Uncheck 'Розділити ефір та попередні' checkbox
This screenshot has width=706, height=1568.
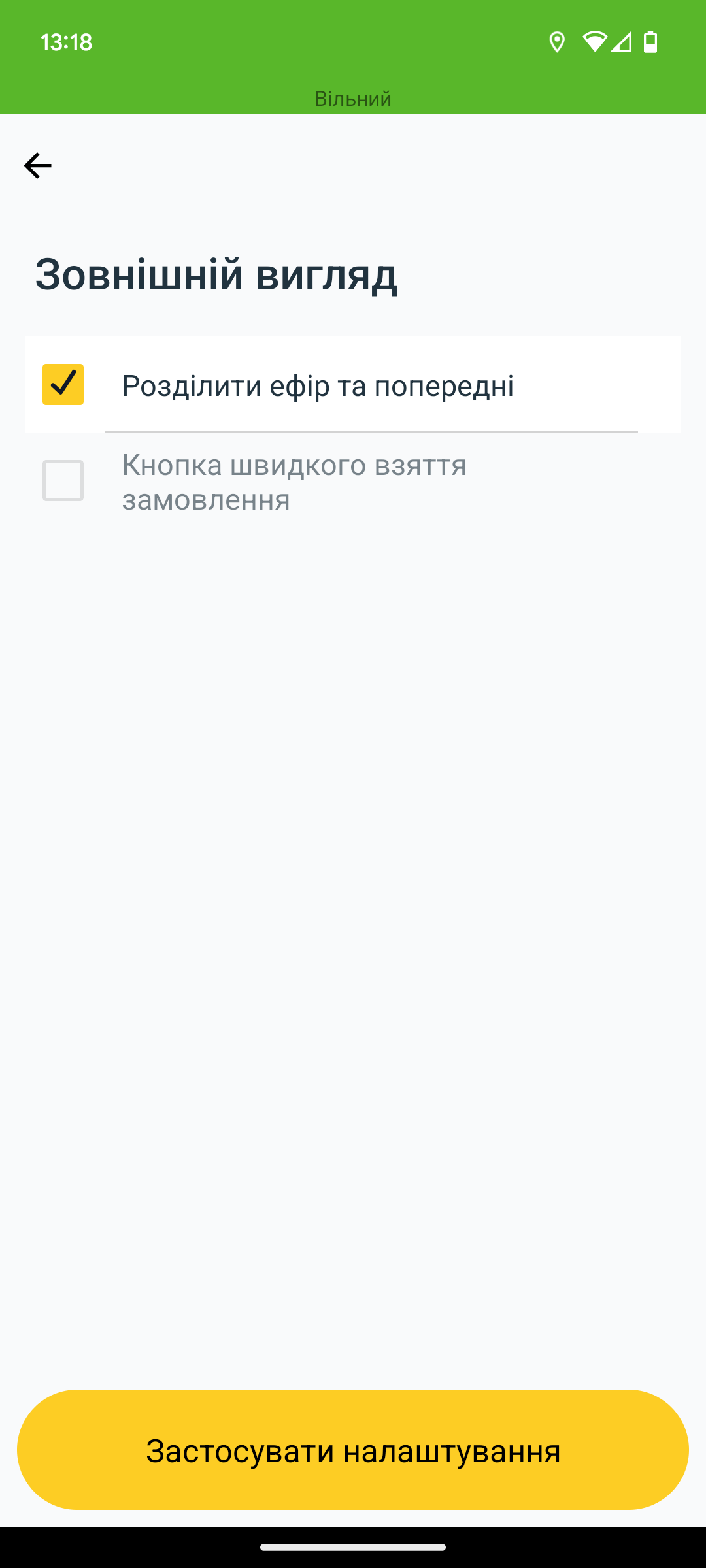click(63, 384)
